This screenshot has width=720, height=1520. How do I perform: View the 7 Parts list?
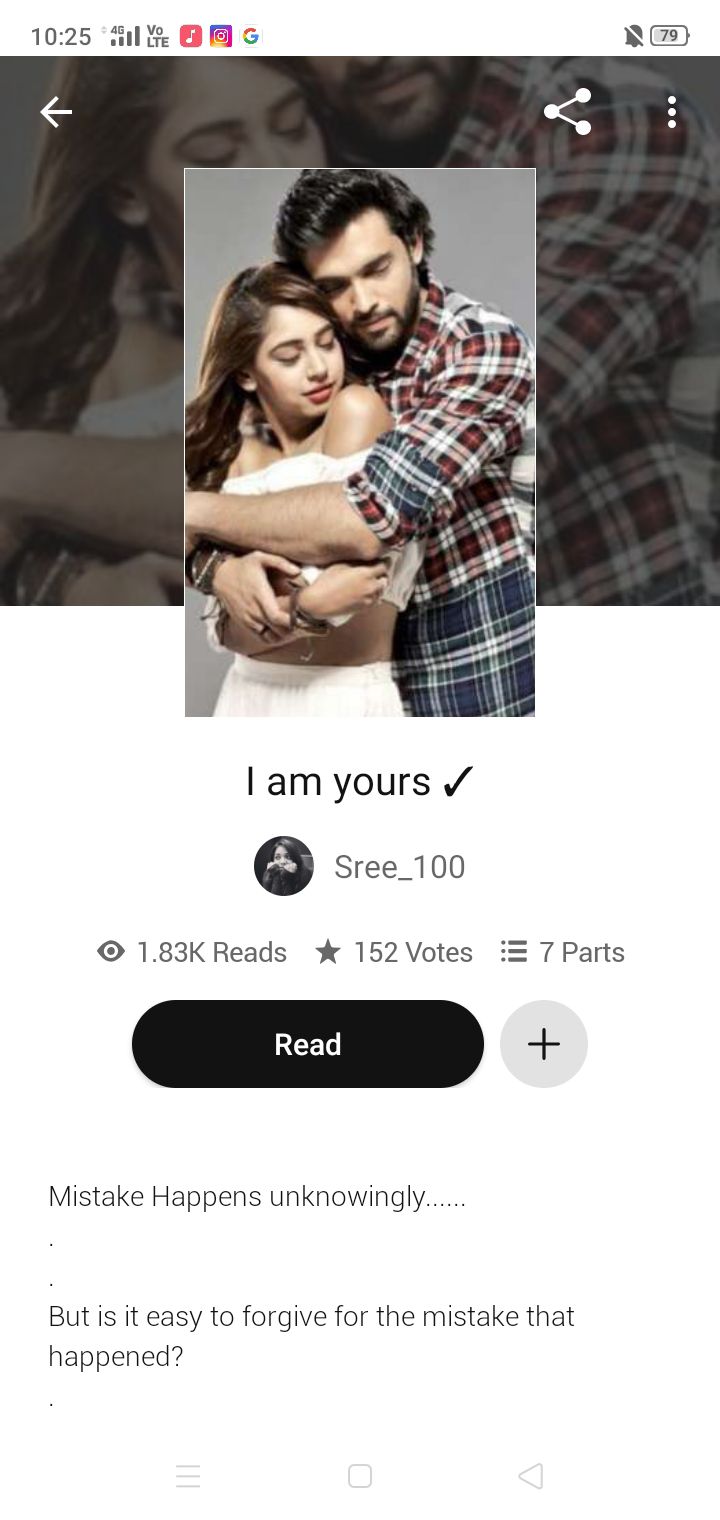pos(563,952)
